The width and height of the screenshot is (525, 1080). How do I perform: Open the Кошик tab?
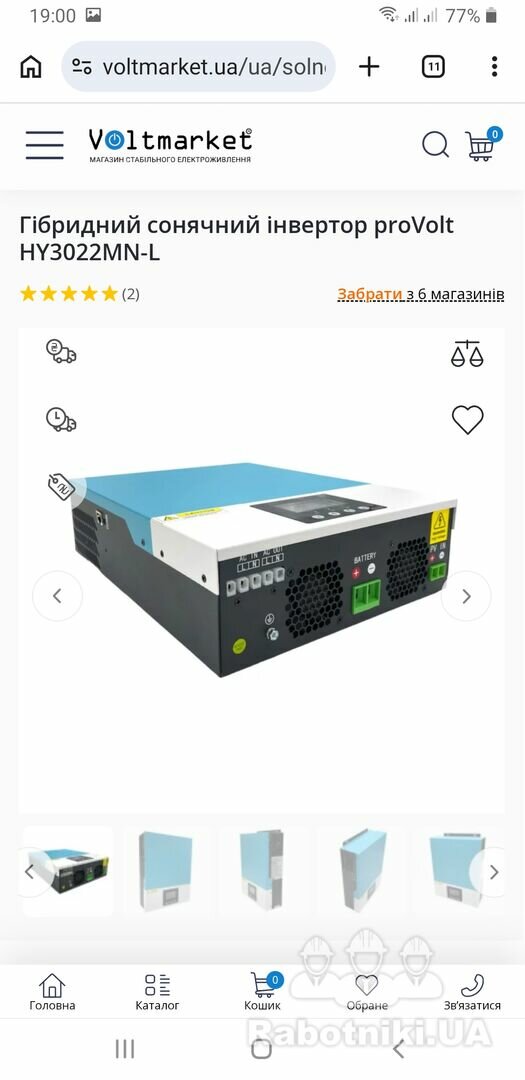[262, 993]
